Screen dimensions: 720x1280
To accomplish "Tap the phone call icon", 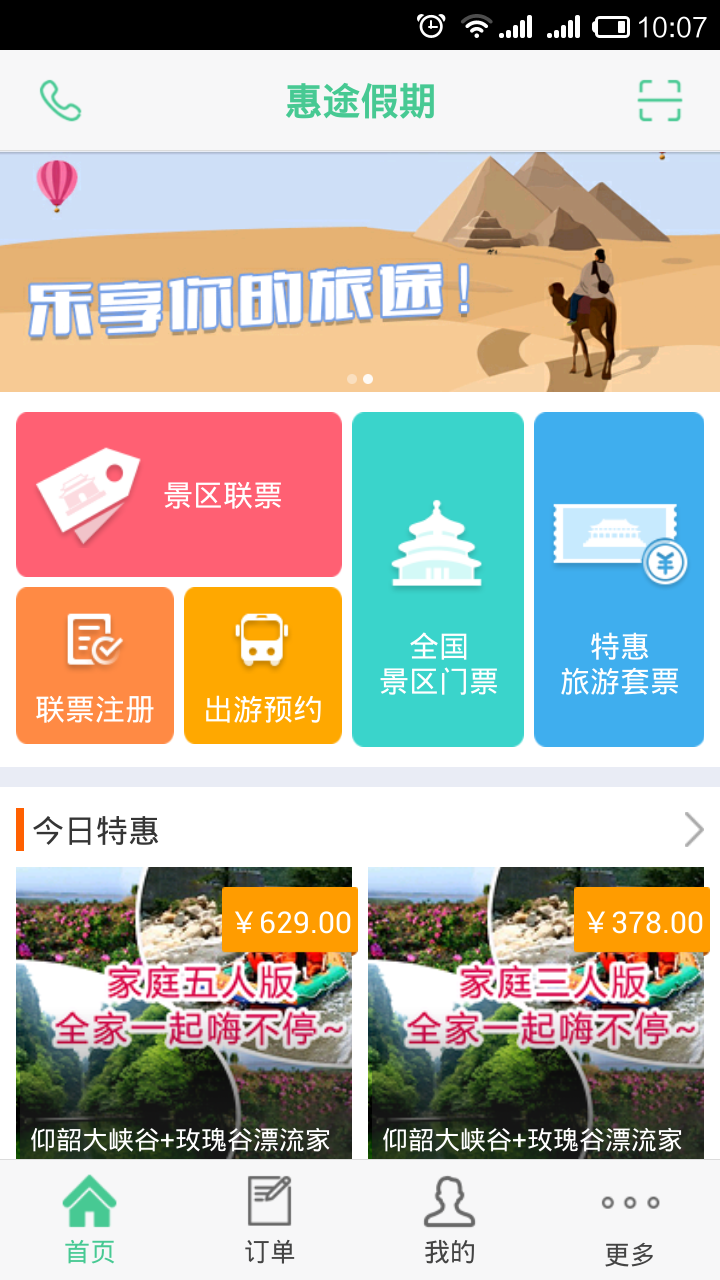I will click(x=60, y=101).
